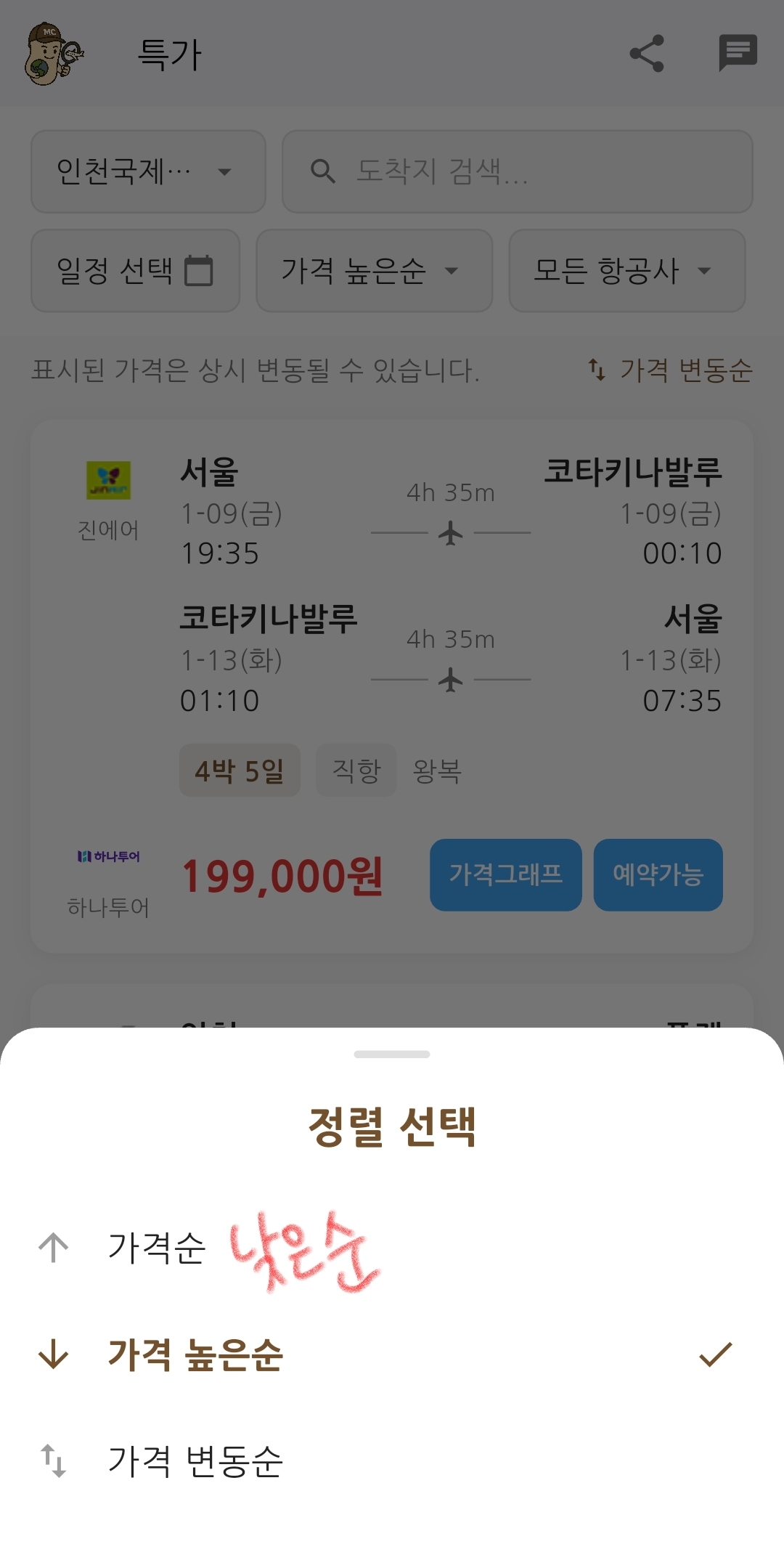
Task: Select the 가격순 sort option
Action: (x=157, y=1248)
